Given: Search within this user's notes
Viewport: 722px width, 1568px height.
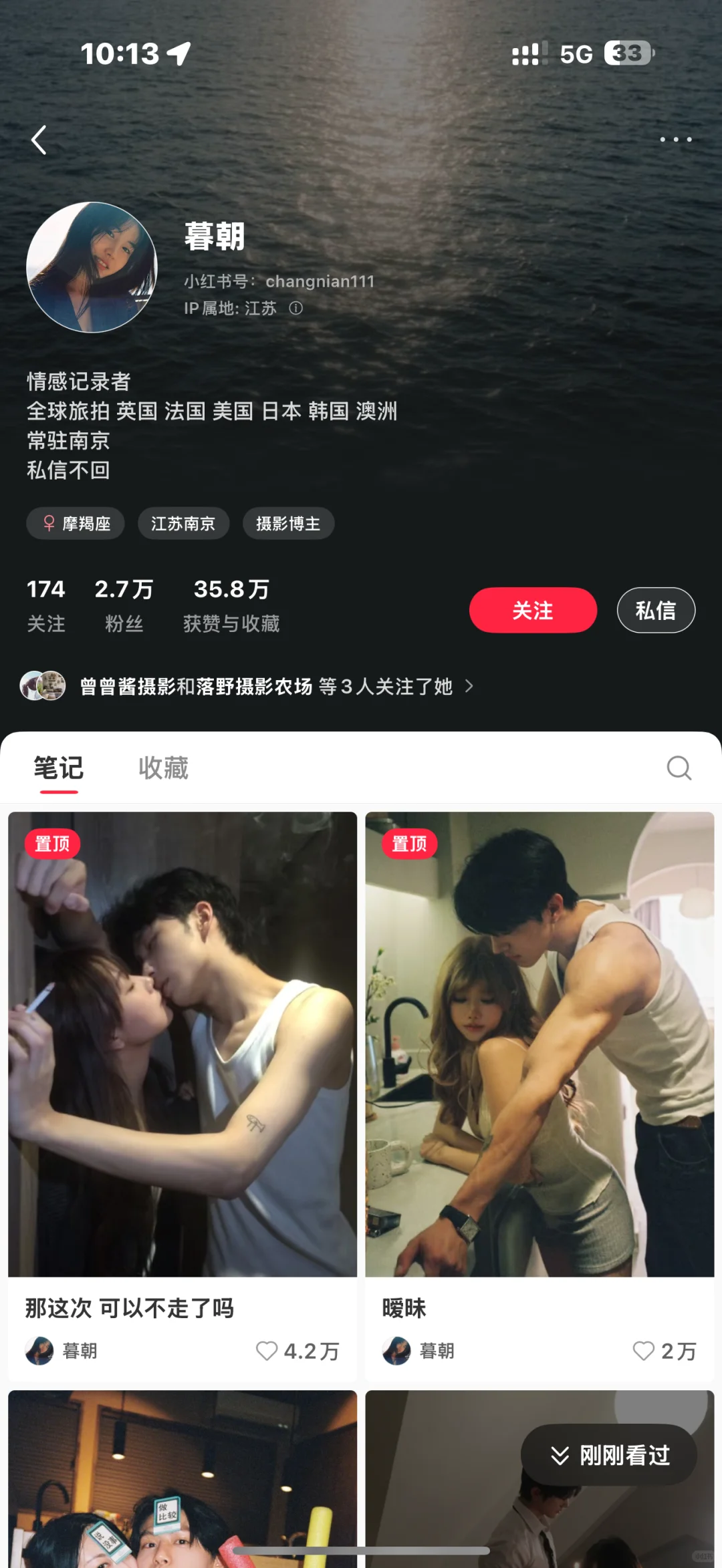Looking at the screenshot, I should (x=679, y=768).
